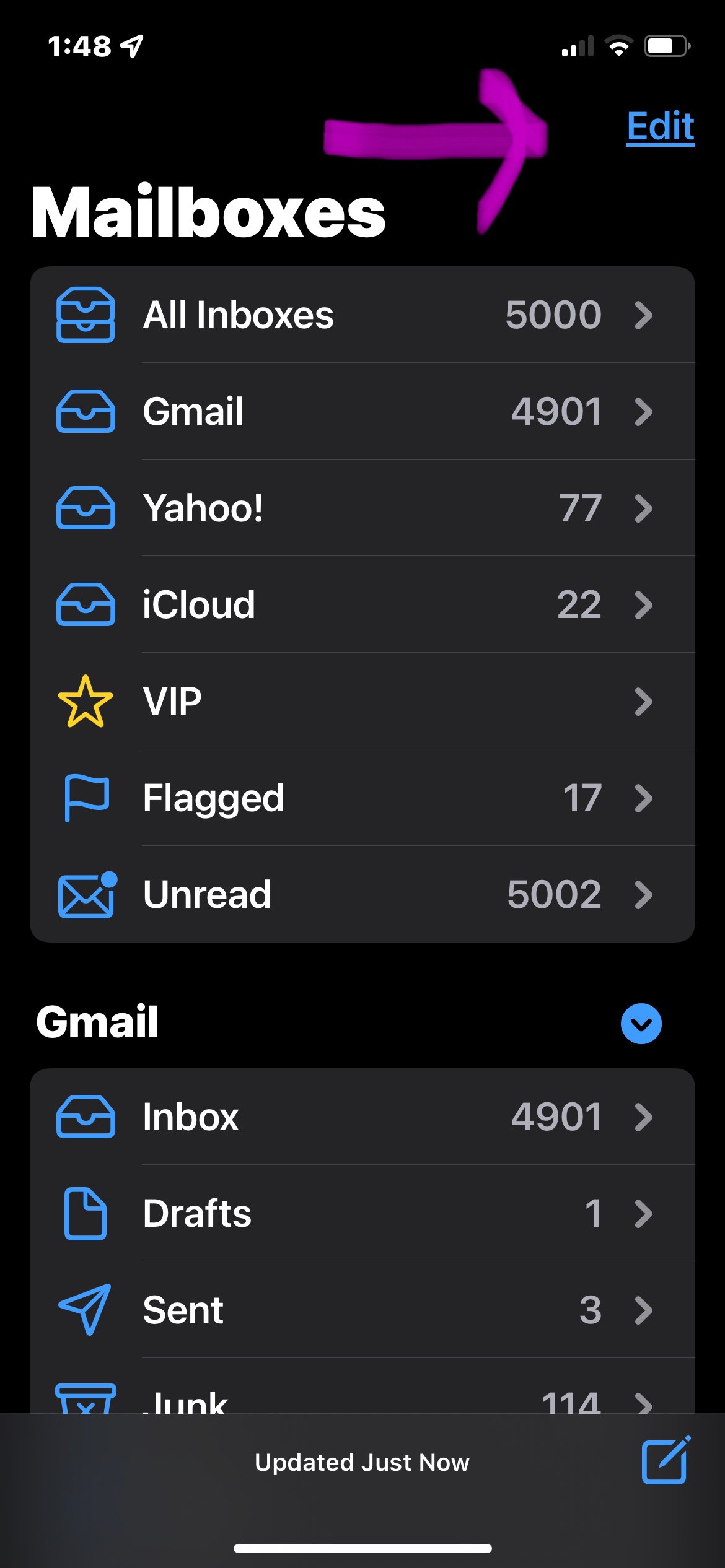The image size is (725, 1568).
Task: Open the Inbox folder under Gmail
Action: (362, 1117)
